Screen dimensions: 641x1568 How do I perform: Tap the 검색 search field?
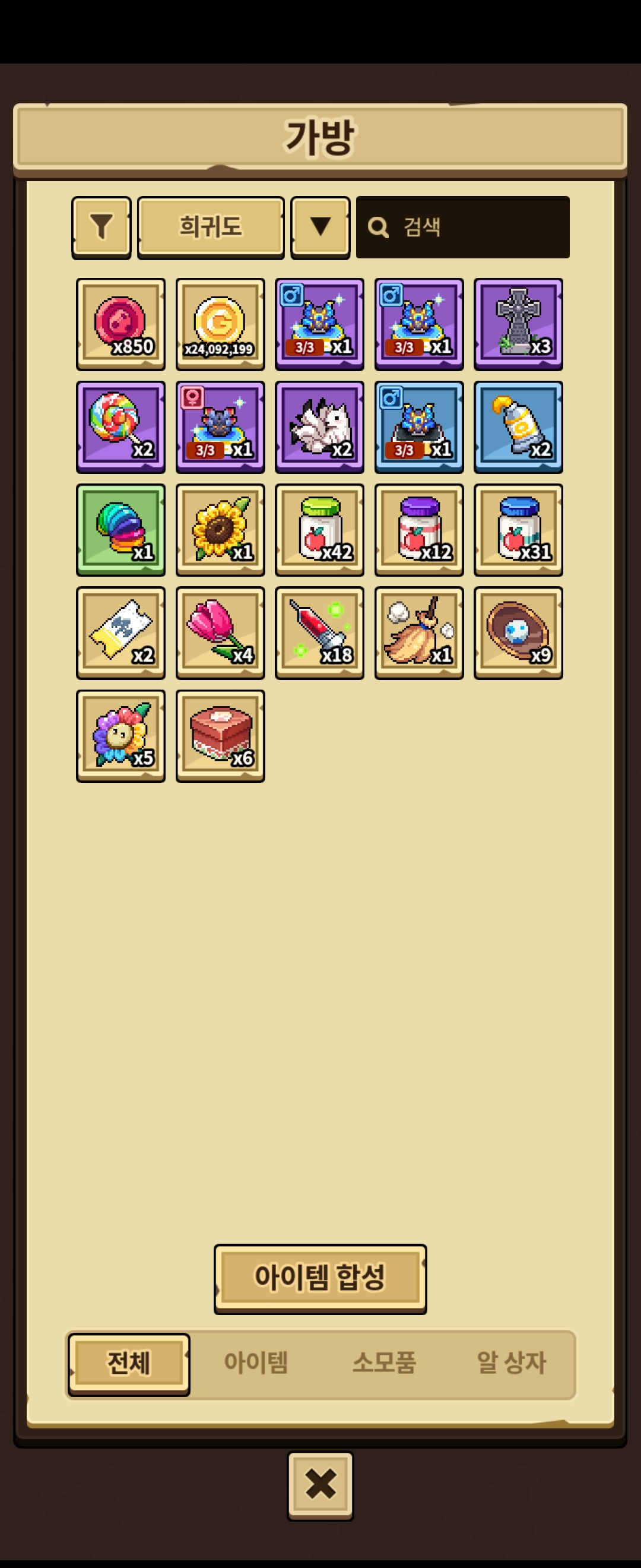(x=463, y=227)
